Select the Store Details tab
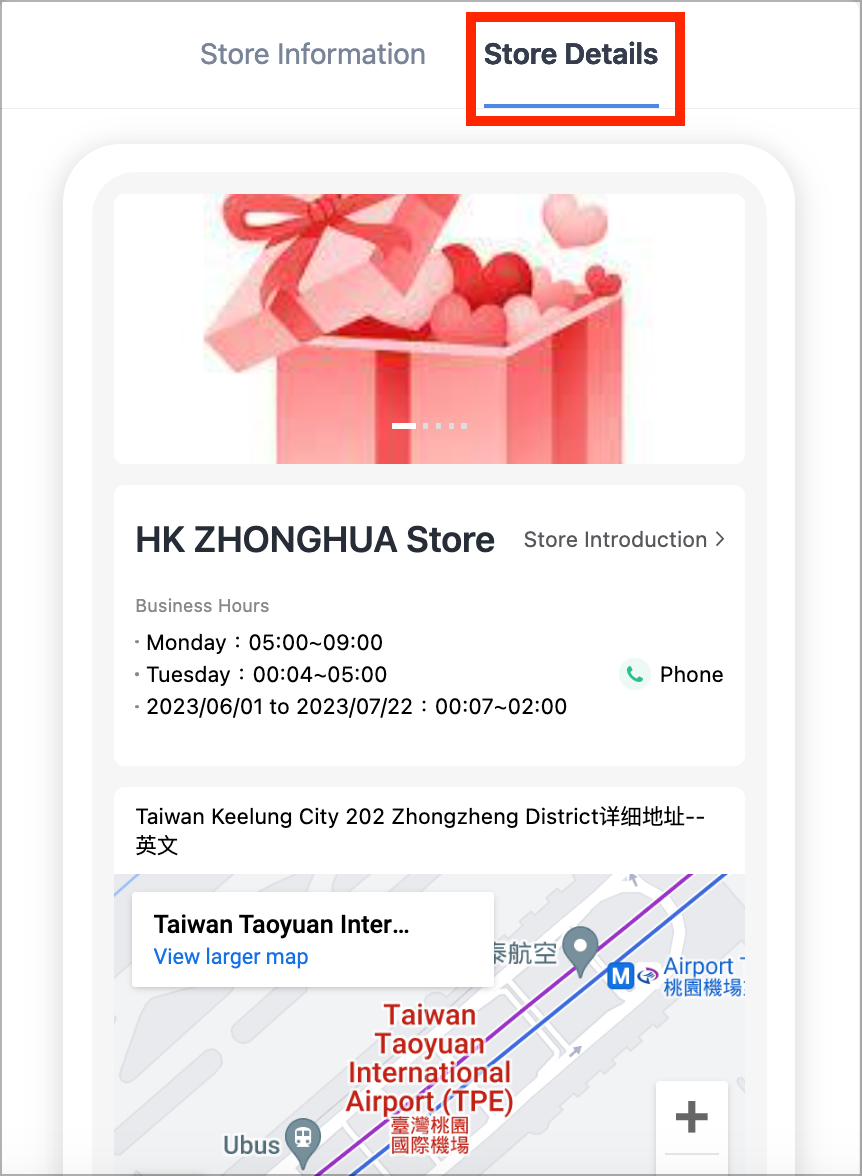862x1176 pixels. click(571, 54)
